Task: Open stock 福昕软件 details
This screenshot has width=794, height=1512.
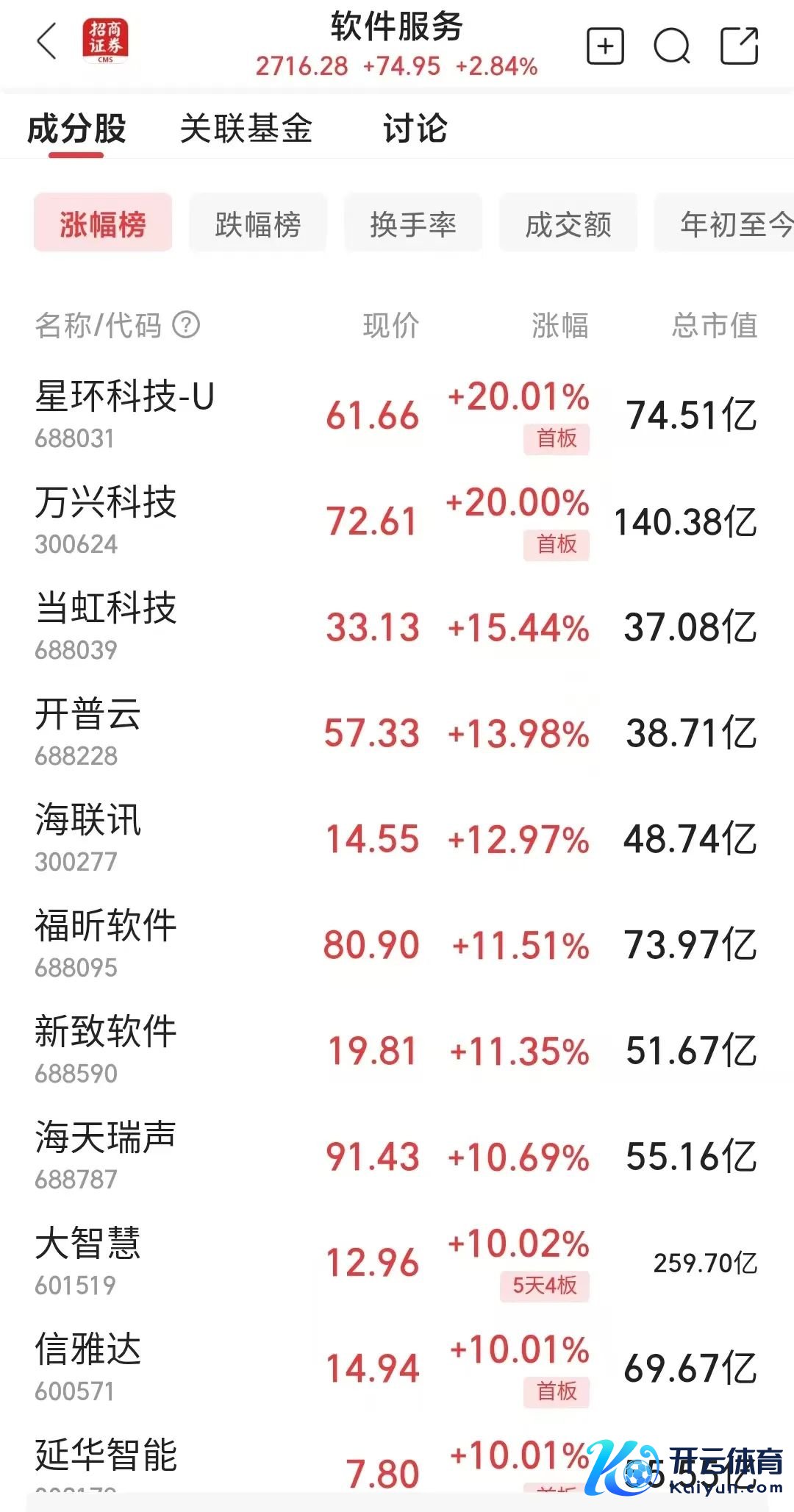Action: coord(107,943)
